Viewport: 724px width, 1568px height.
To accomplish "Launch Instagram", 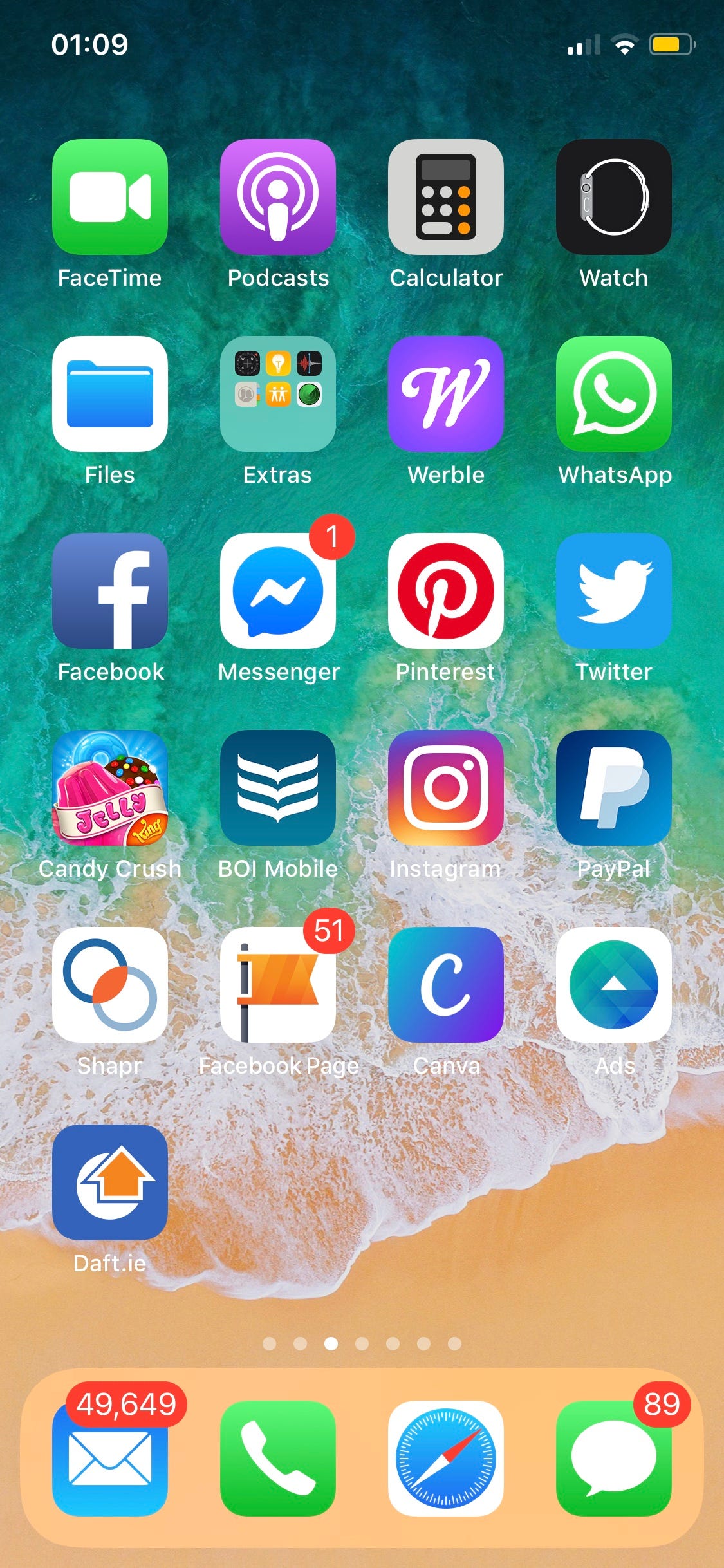I will click(446, 788).
